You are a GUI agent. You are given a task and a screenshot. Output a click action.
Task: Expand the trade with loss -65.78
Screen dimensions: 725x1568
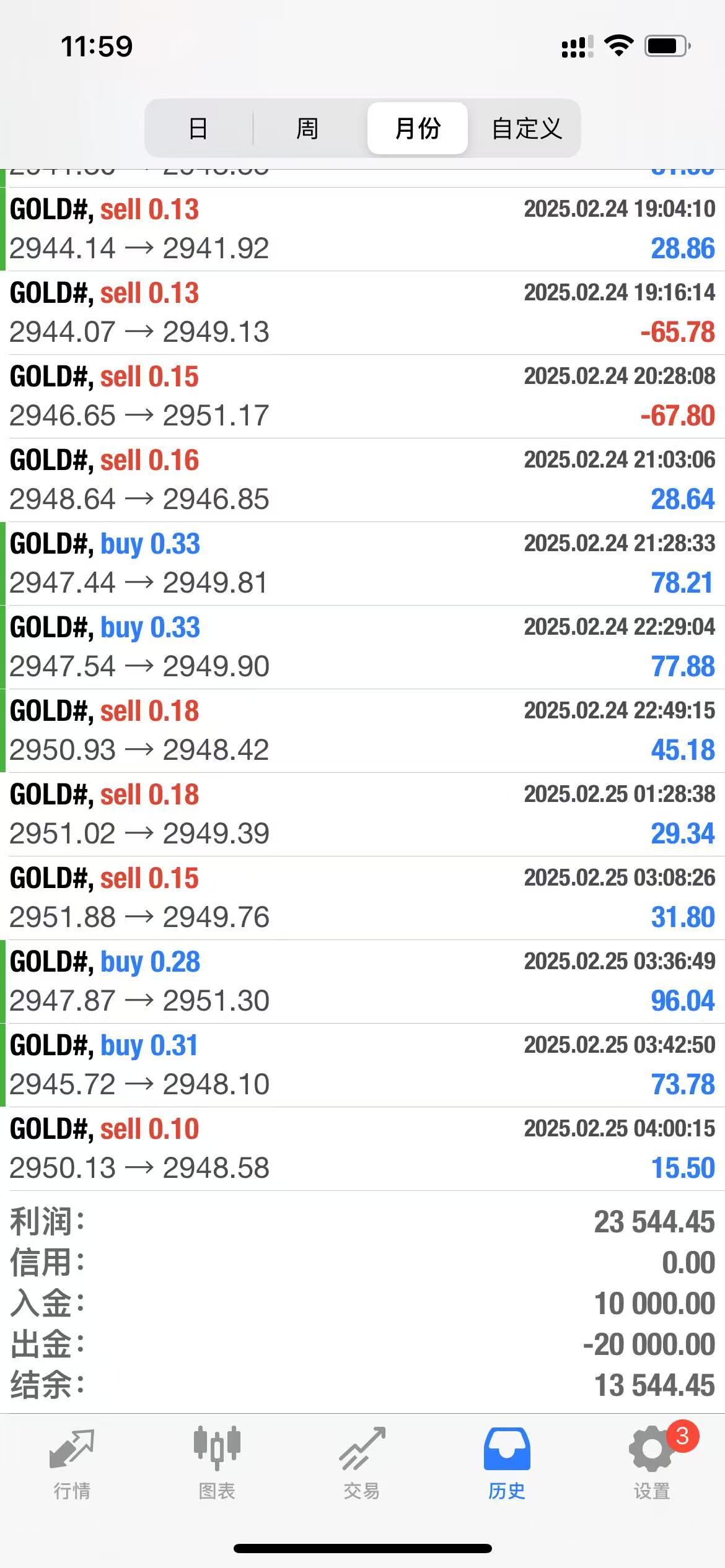[x=362, y=313]
